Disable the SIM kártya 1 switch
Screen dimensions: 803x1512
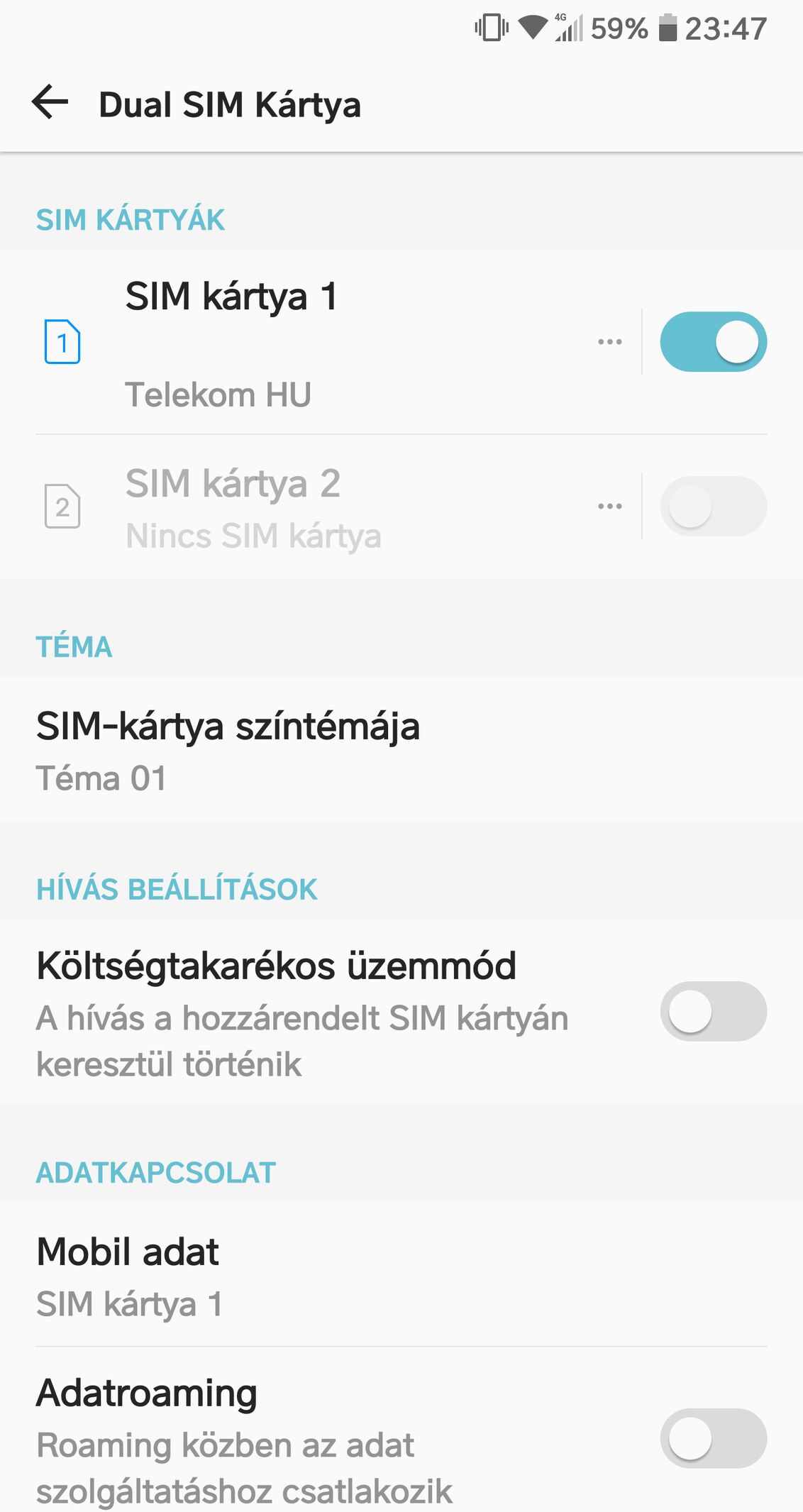713,342
